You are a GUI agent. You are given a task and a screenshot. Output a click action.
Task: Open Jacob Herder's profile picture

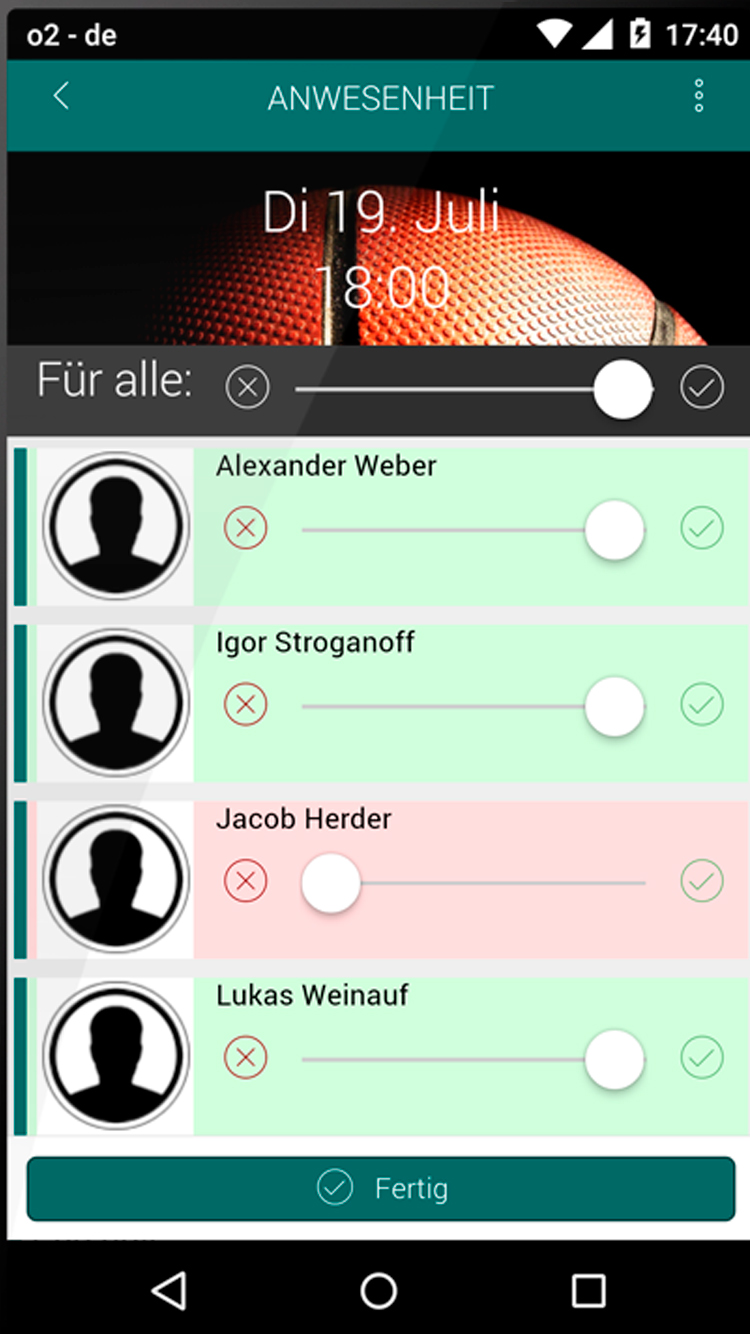[x=116, y=879]
